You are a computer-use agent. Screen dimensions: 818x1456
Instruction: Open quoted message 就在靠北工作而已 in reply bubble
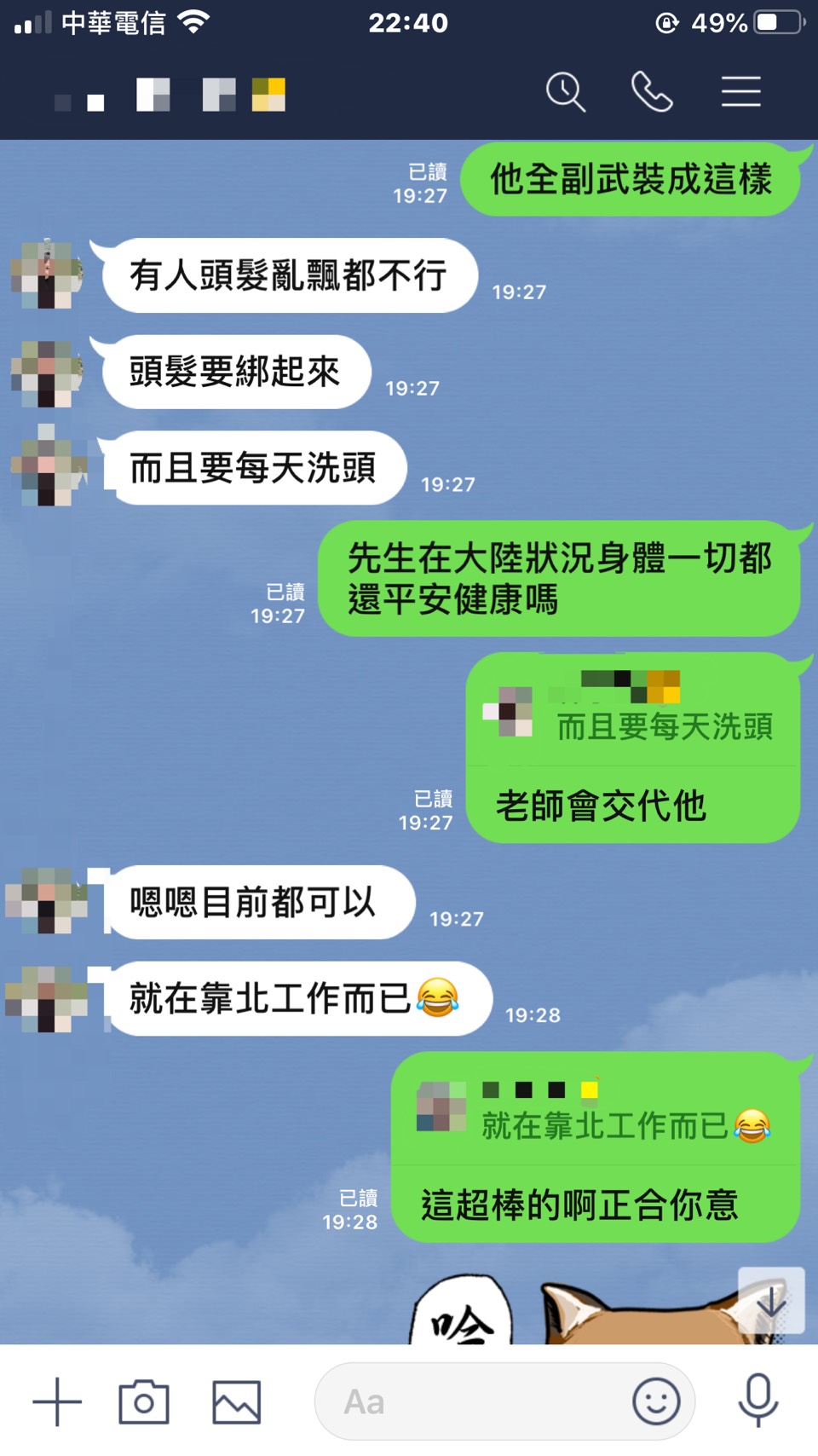pos(596,1112)
